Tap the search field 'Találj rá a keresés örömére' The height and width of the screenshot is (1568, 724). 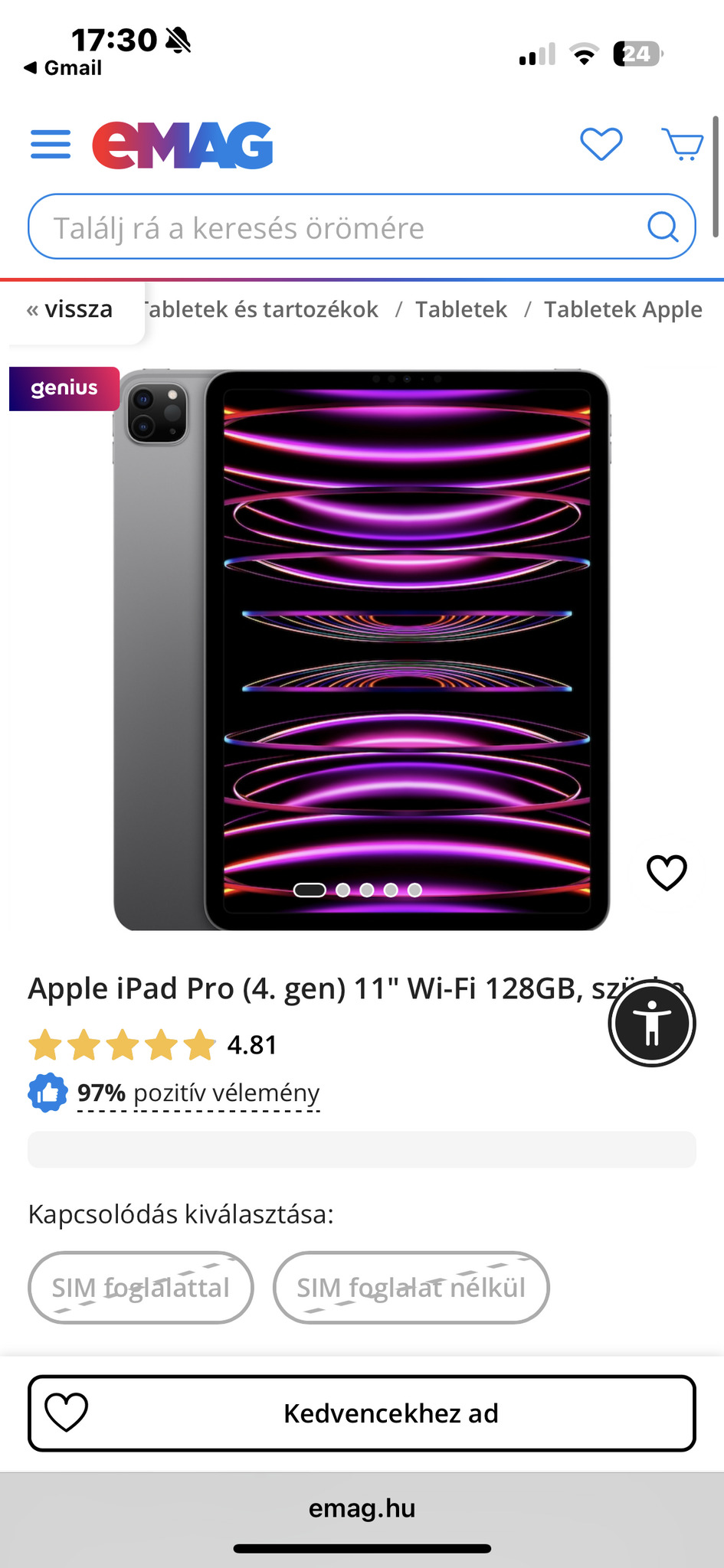click(337, 227)
